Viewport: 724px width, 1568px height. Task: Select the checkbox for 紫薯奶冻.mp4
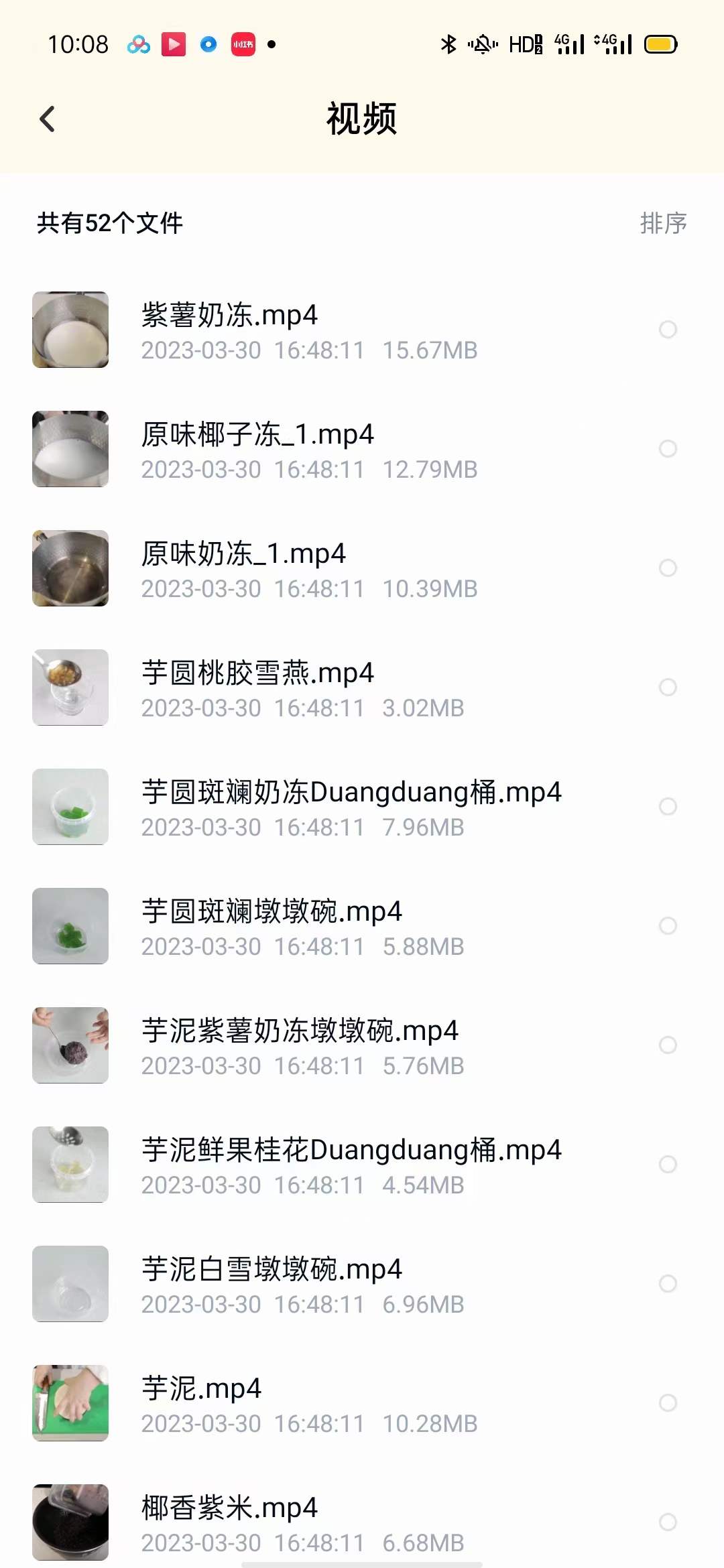point(668,330)
